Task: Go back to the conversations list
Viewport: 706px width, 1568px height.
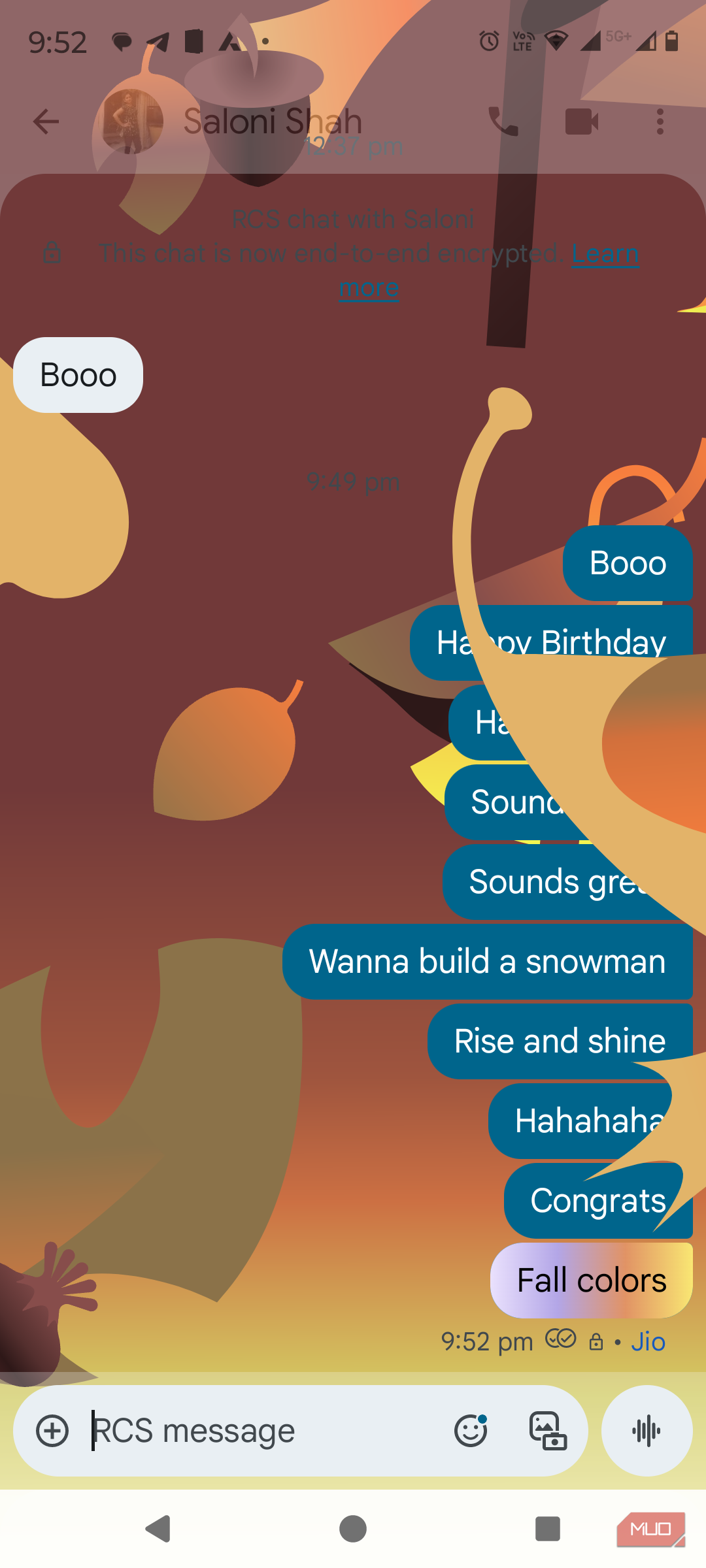Action: (46, 122)
